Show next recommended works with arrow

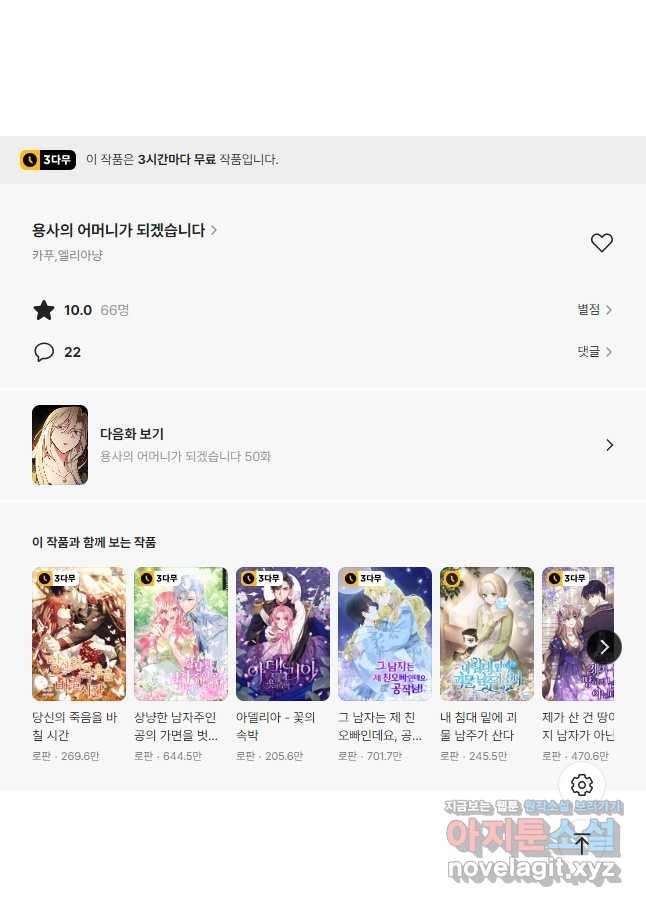click(x=604, y=647)
